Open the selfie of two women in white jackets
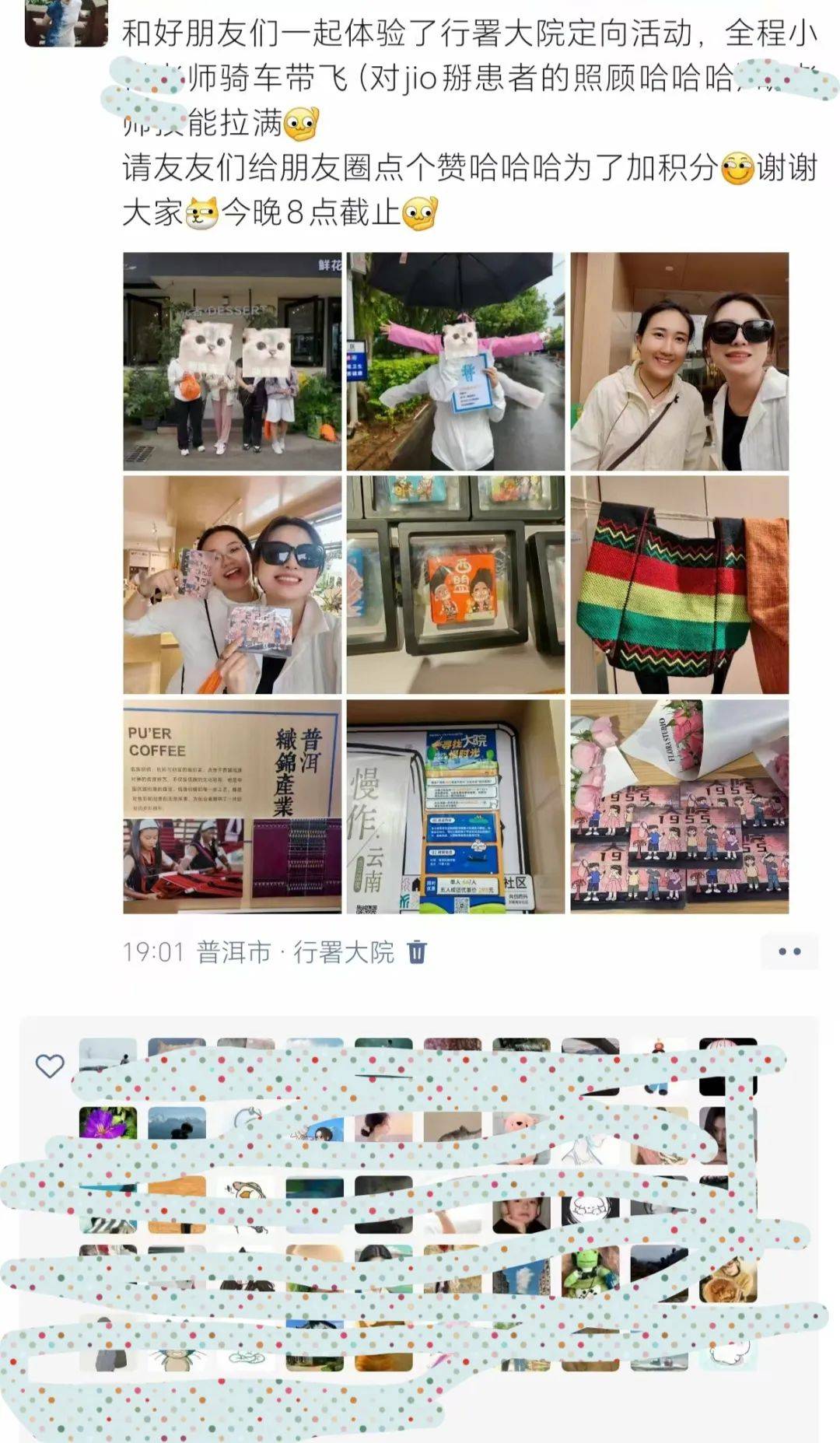Viewport: 840px width, 1443px height. (680, 361)
